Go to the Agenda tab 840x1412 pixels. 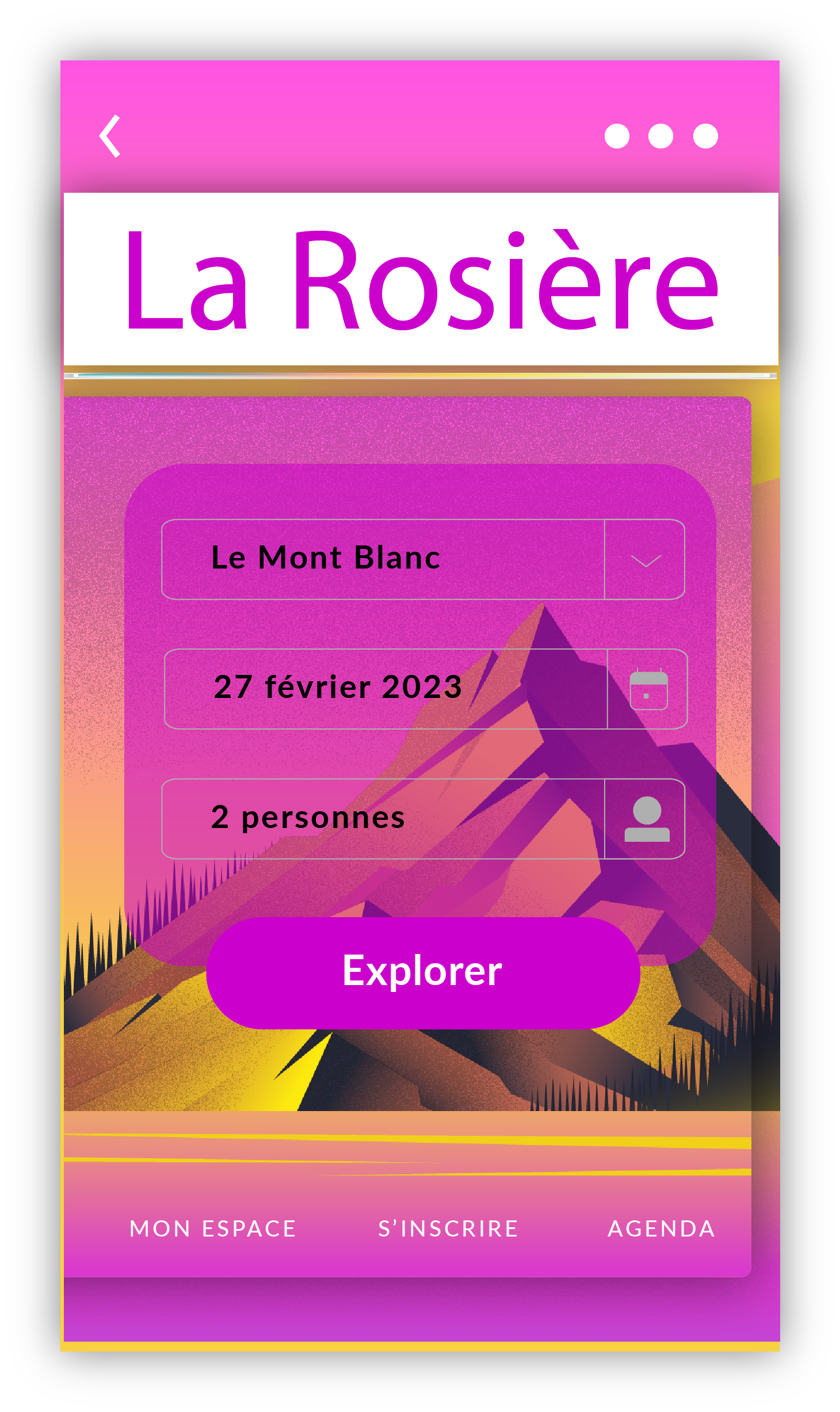[x=661, y=1228]
